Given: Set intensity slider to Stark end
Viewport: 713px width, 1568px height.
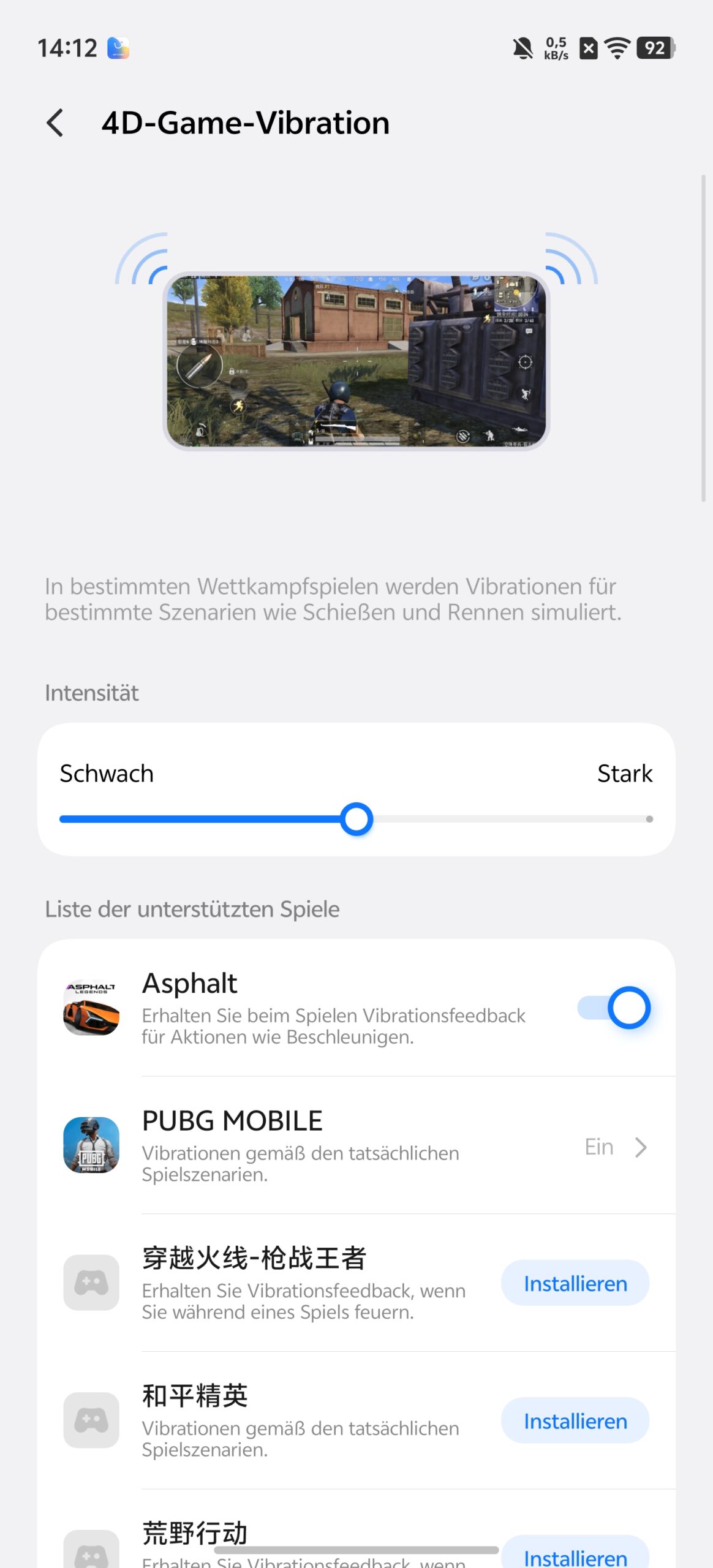Looking at the screenshot, I should tap(648, 820).
